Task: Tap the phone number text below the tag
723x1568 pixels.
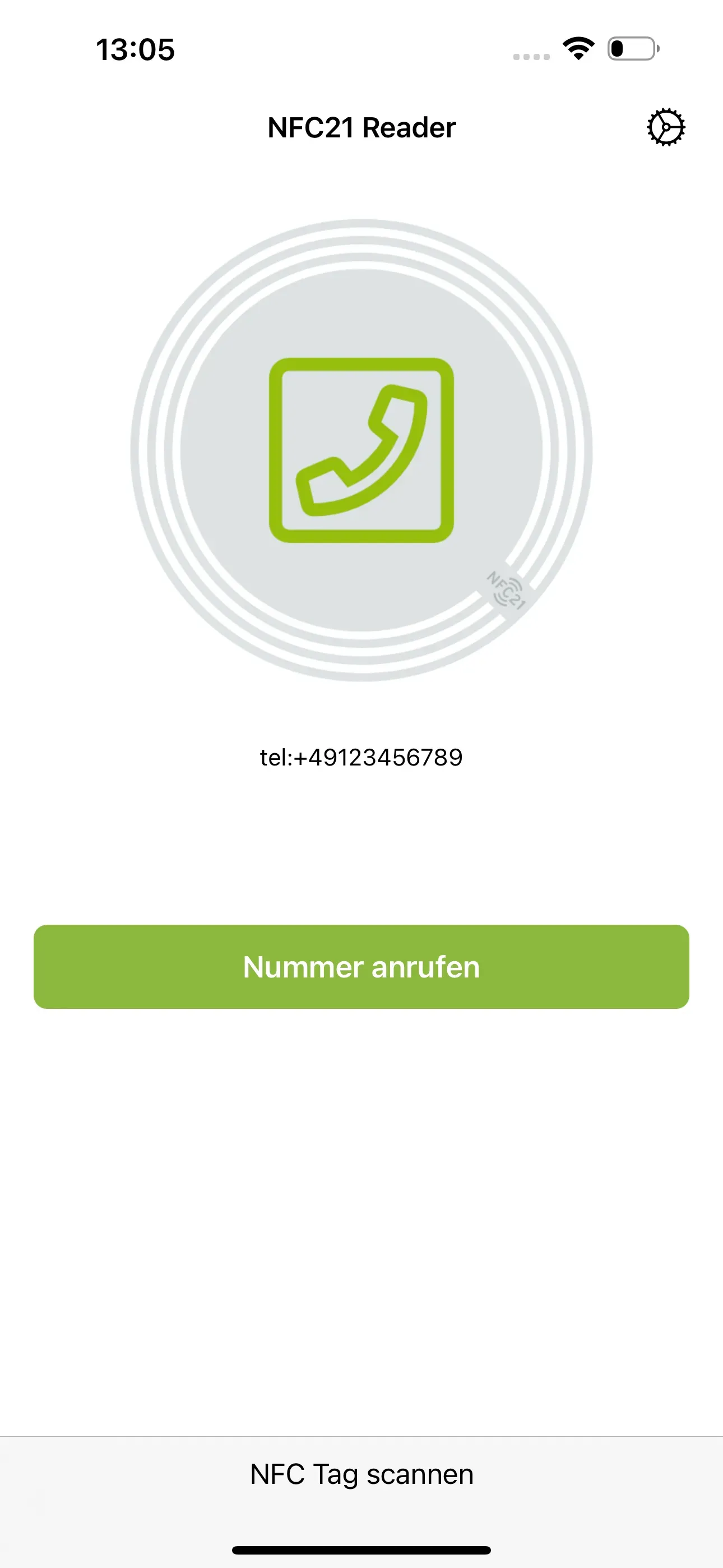Action: point(361,757)
